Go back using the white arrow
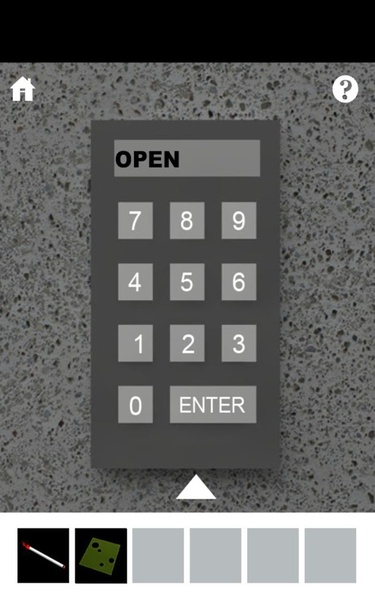Image resolution: width=375 pixels, height=600 pixels. click(196, 487)
